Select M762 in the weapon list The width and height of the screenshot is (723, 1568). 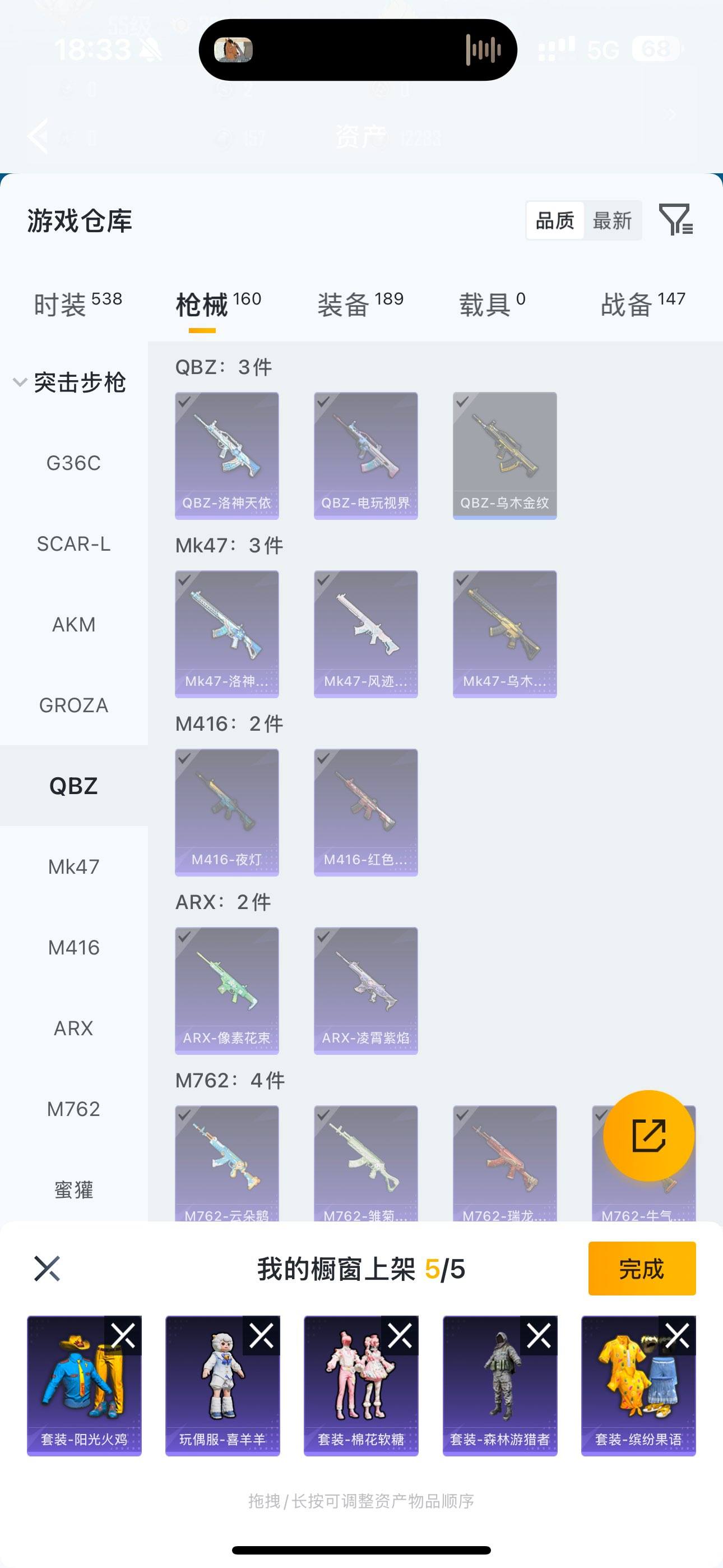tap(73, 1109)
